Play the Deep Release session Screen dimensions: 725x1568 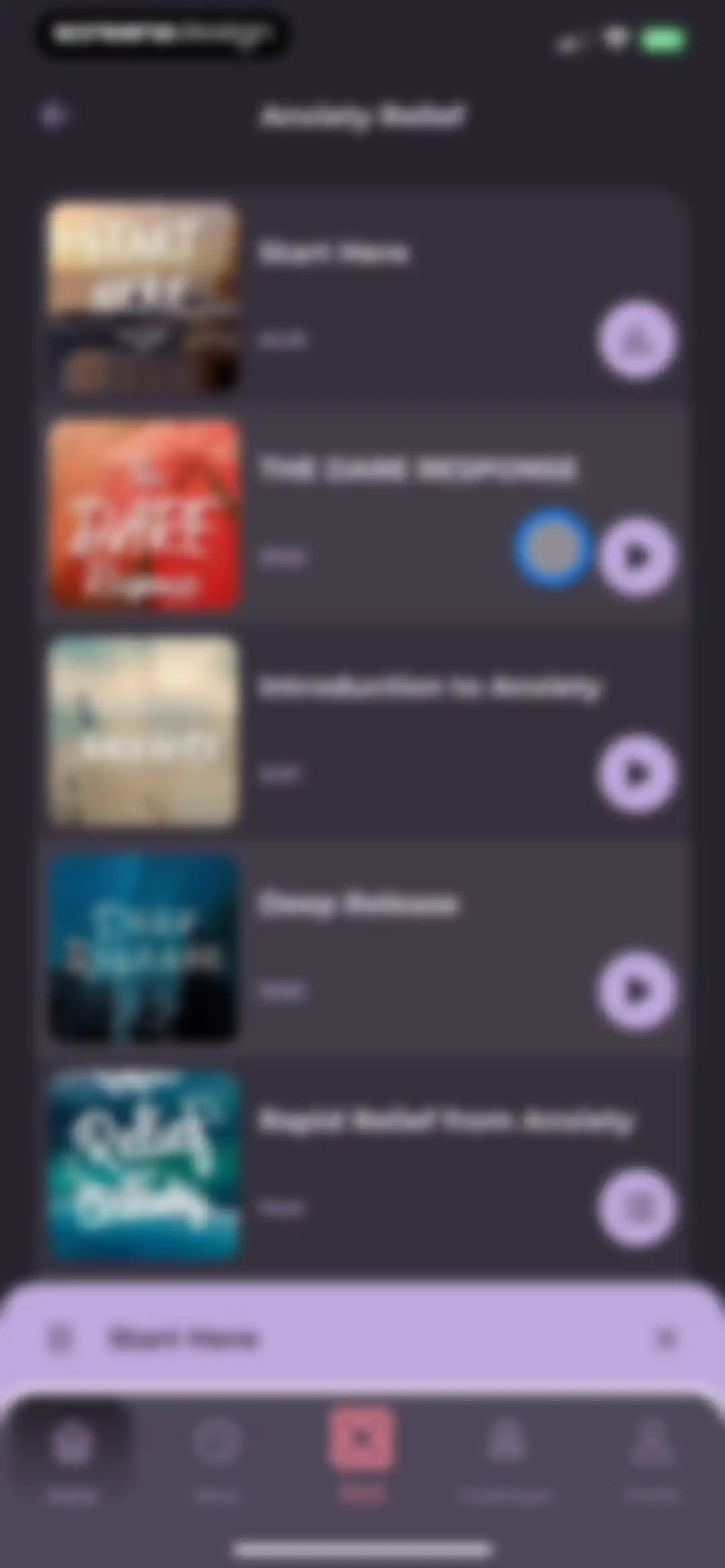coord(637,990)
